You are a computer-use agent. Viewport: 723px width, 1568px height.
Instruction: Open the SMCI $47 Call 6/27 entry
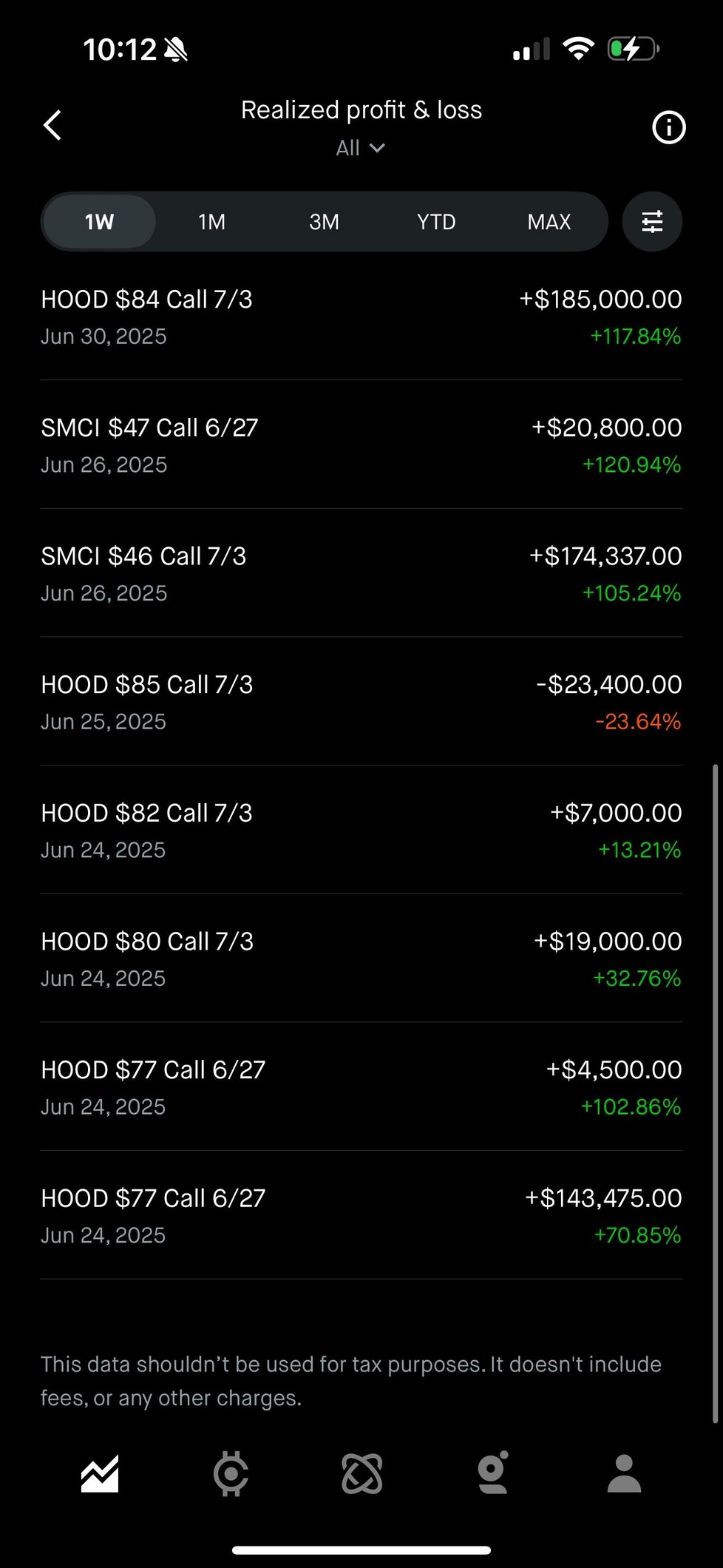(x=361, y=445)
